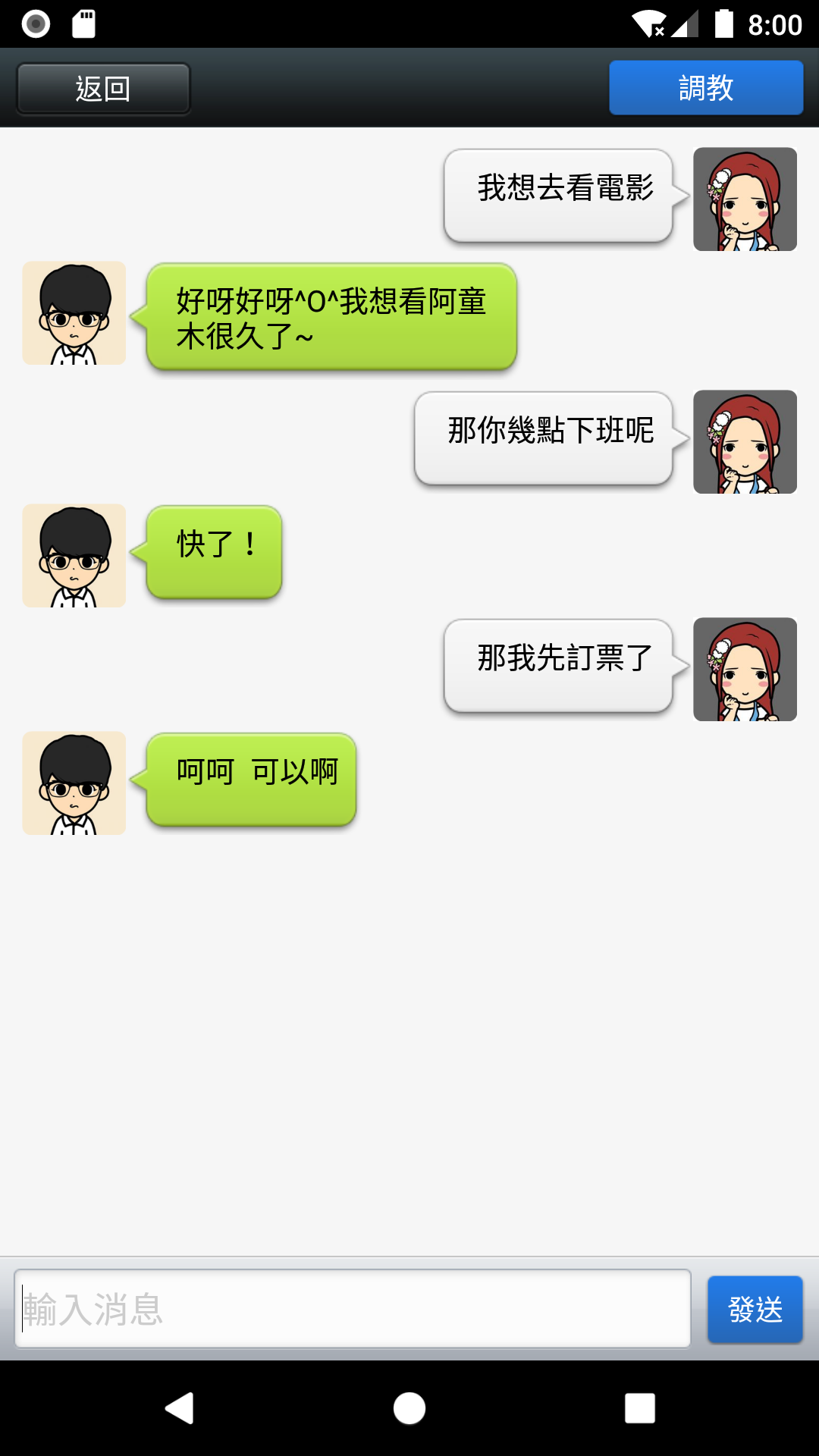Tap the boy avatar beside the 阿童木 message
Screen dimensions: 819x1456
(x=74, y=313)
